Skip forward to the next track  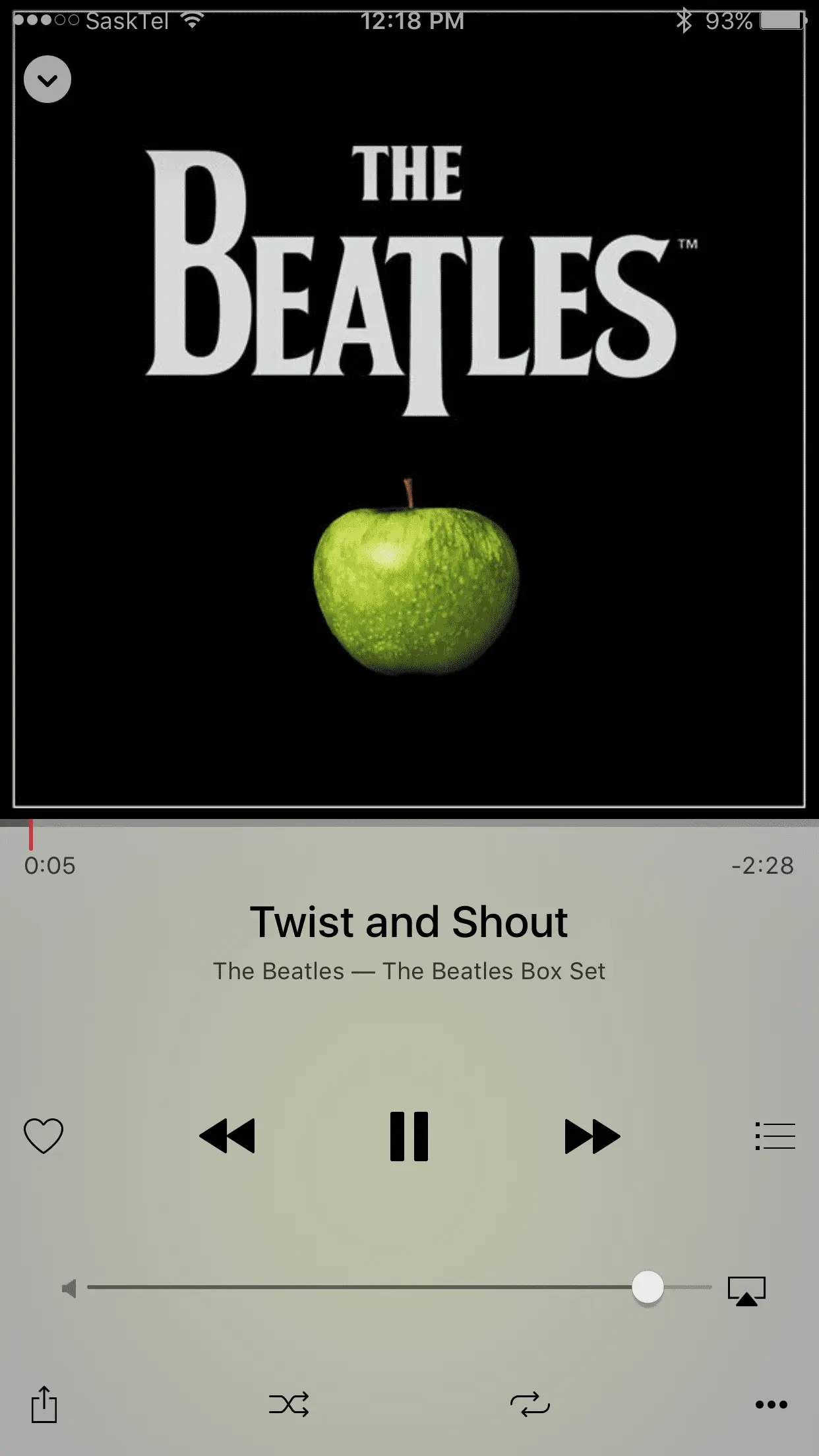pyautogui.click(x=591, y=1136)
